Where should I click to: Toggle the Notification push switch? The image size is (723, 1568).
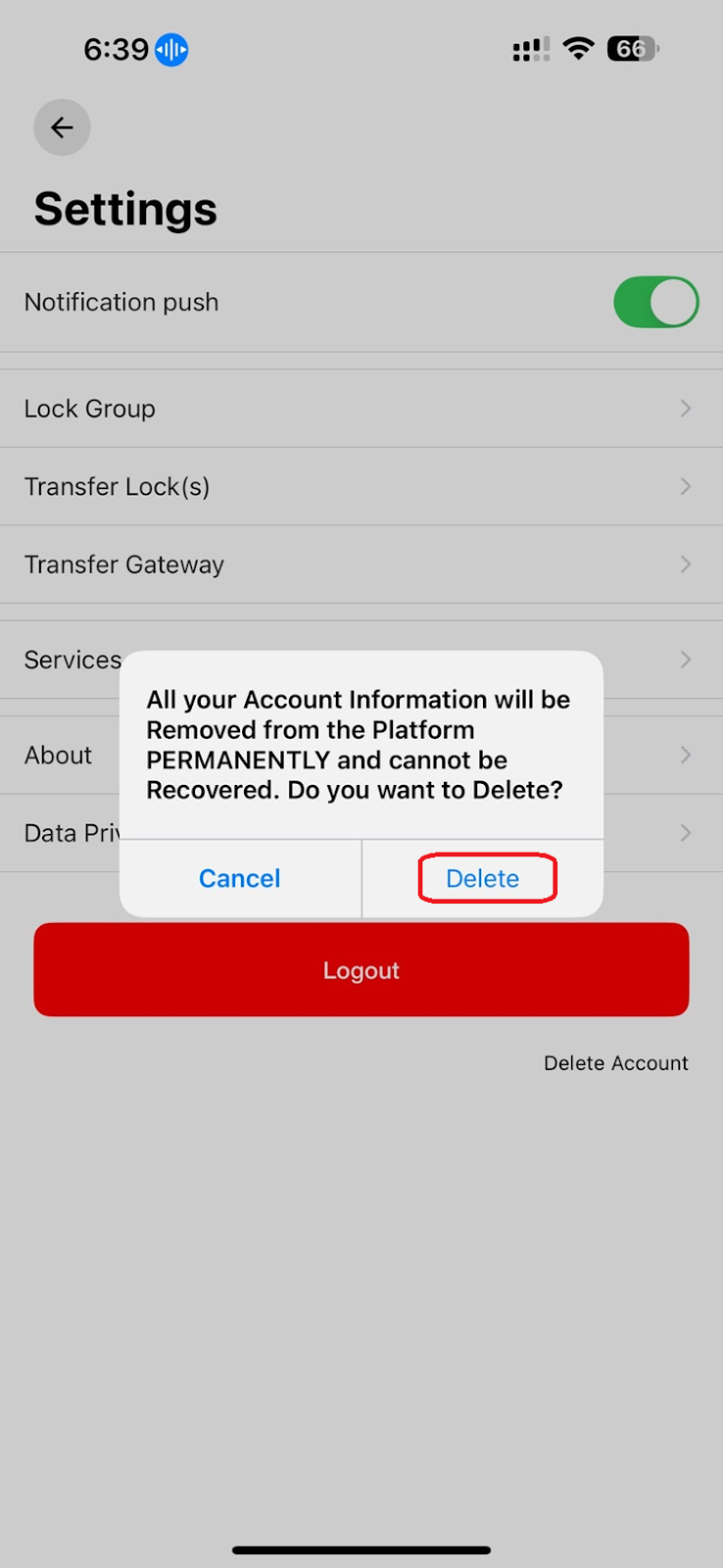(x=655, y=302)
